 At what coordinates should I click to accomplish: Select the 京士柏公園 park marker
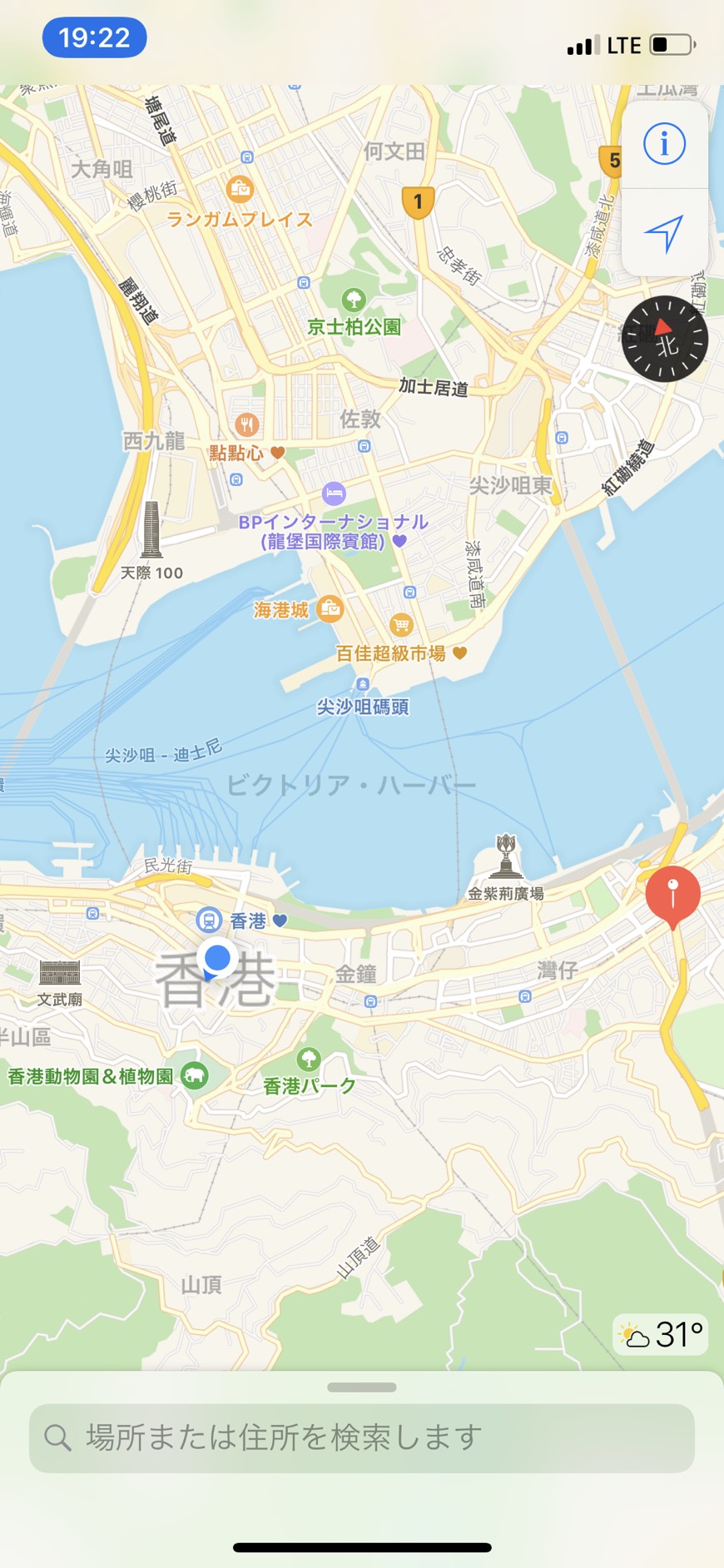[354, 300]
